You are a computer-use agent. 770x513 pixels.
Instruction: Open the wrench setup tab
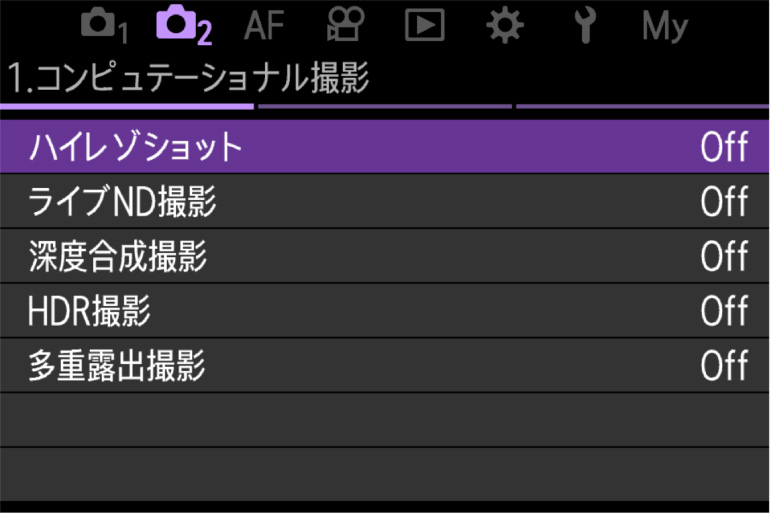click(586, 26)
